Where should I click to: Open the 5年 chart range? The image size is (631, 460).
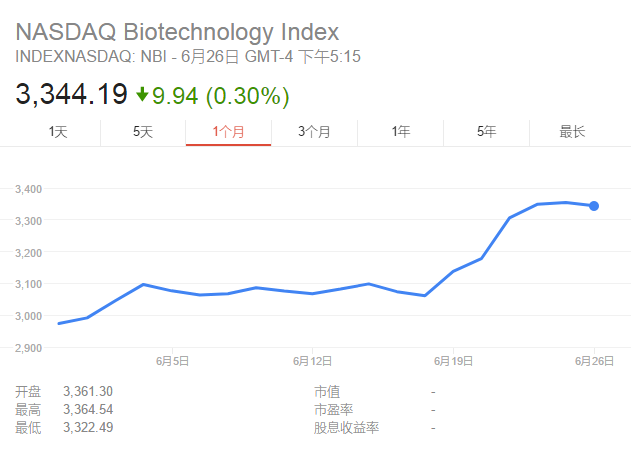(x=486, y=132)
